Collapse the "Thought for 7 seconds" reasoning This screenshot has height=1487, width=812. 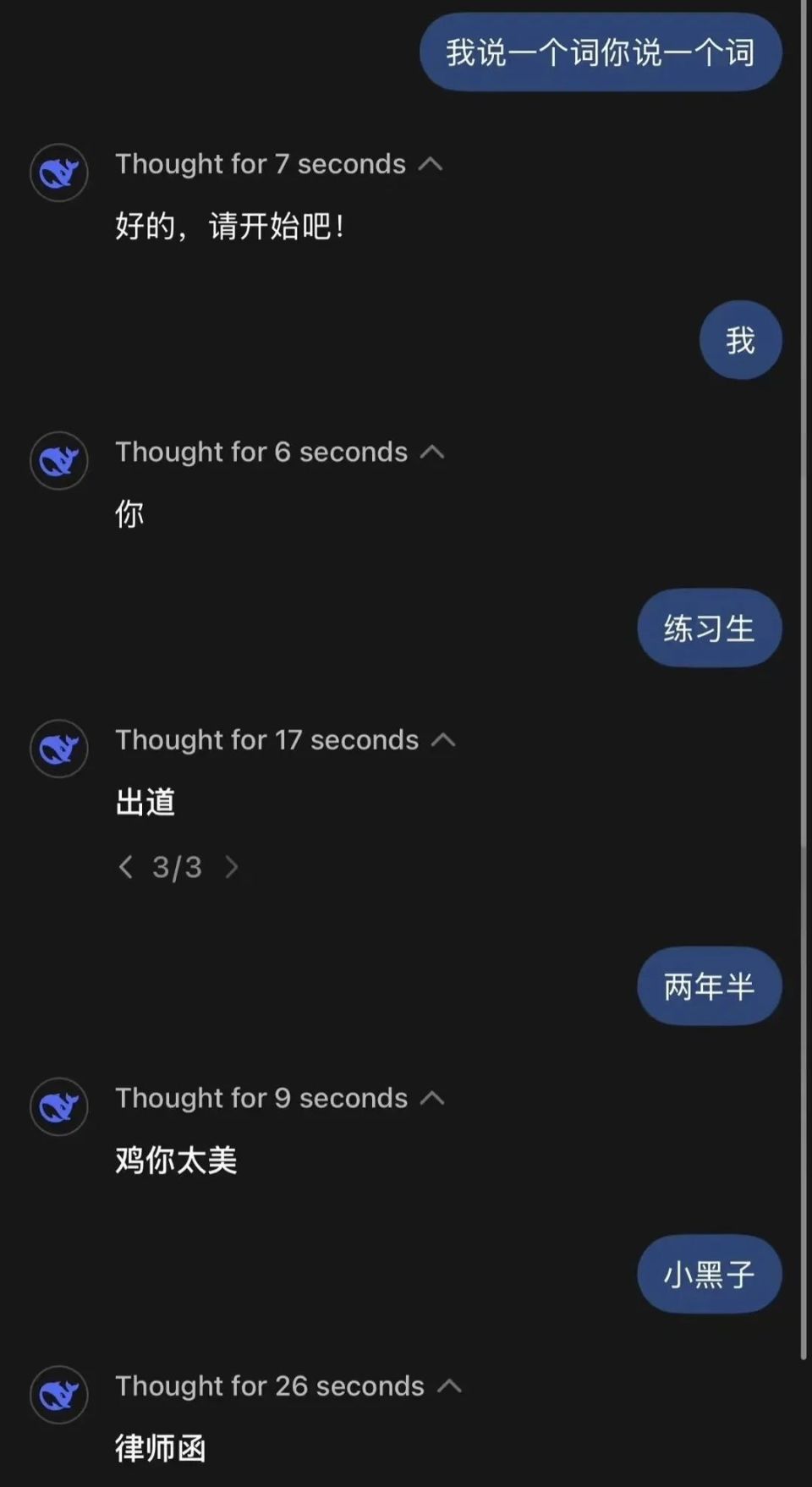431,164
